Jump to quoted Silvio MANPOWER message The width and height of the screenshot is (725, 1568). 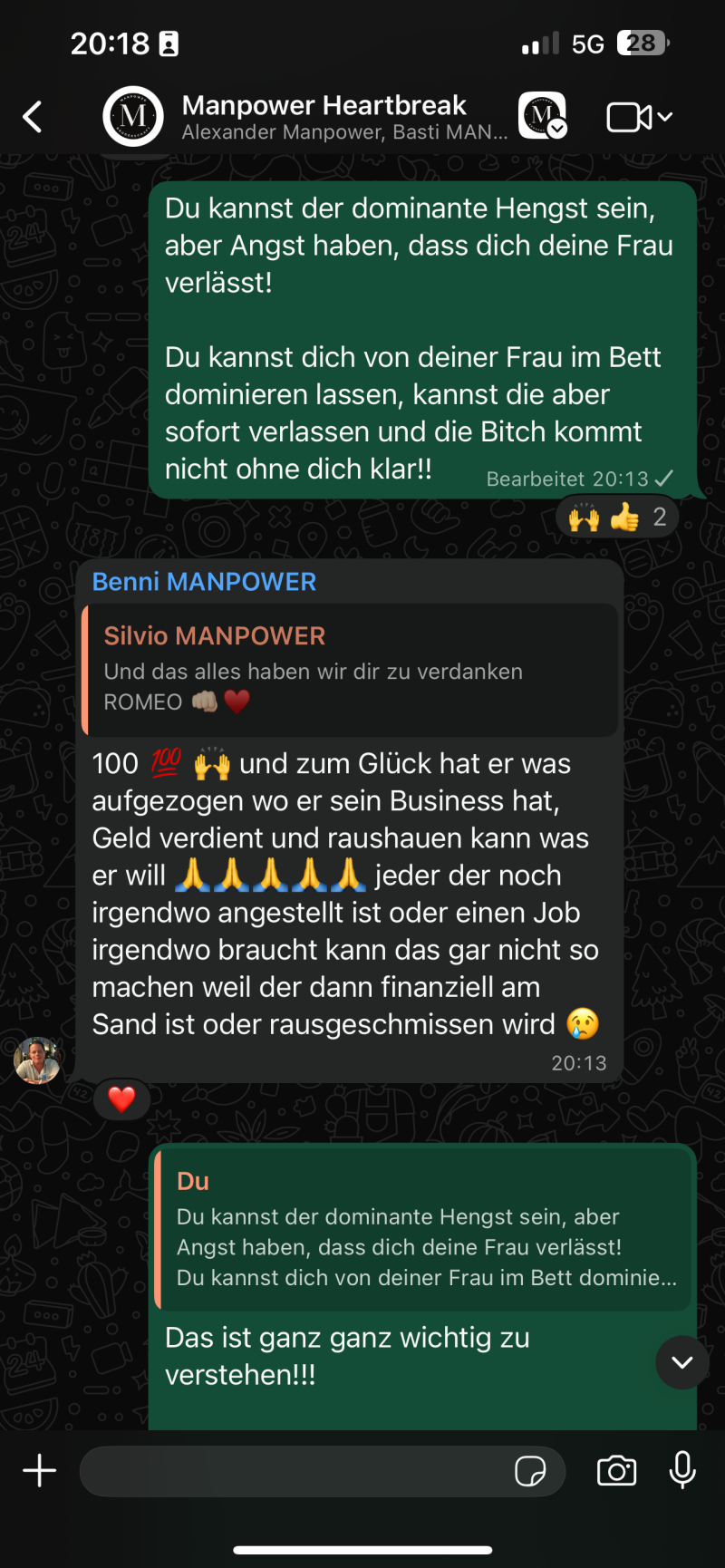(x=350, y=670)
